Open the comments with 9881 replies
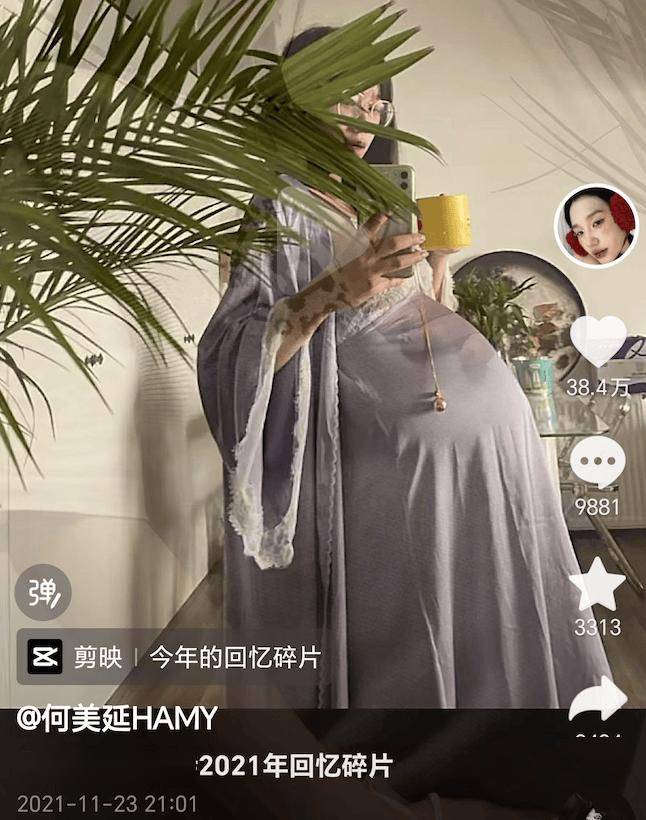Viewport: 646px width, 820px height. [x=598, y=464]
